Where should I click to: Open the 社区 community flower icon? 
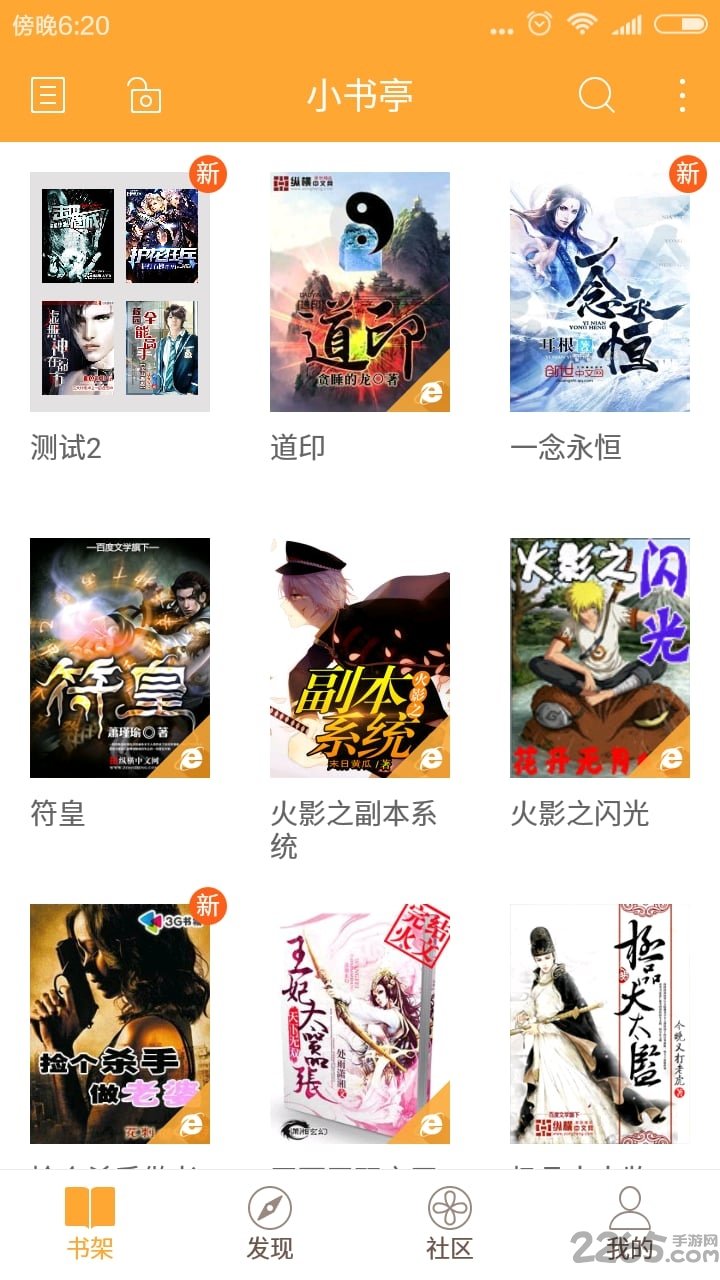click(x=449, y=1210)
